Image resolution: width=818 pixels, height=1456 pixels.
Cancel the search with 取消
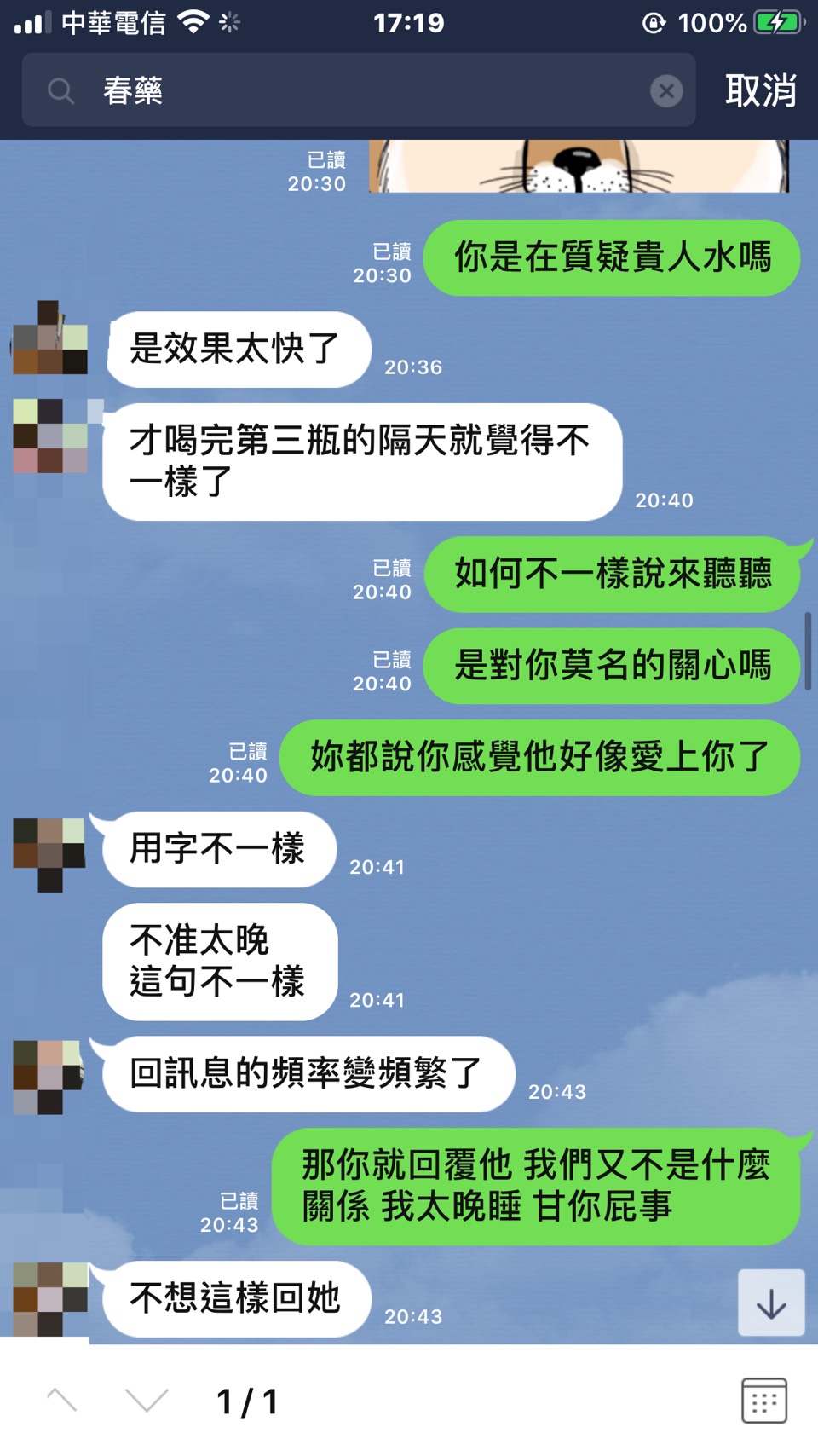[x=760, y=90]
